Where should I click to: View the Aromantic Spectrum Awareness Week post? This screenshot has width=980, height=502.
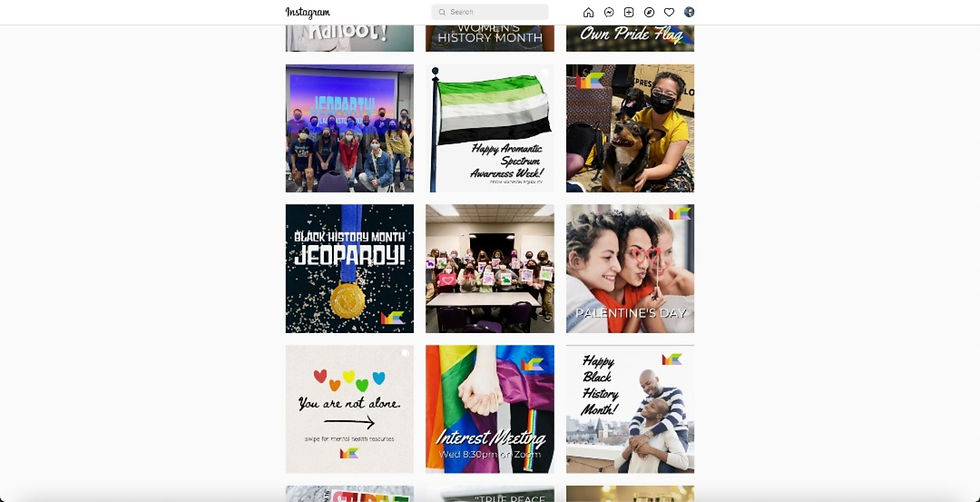coord(490,128)
